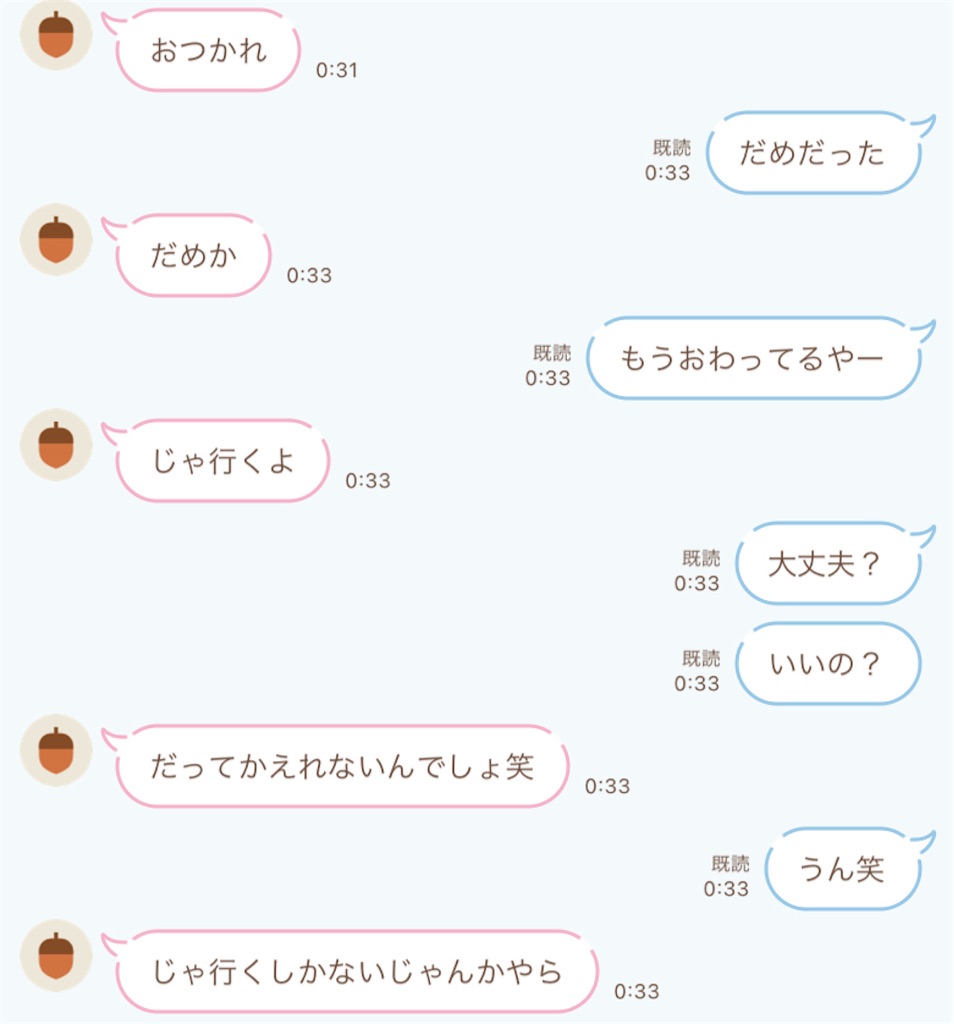Open the acorn avatar beside だってかえれないんでしょ笑

point(56,750)
